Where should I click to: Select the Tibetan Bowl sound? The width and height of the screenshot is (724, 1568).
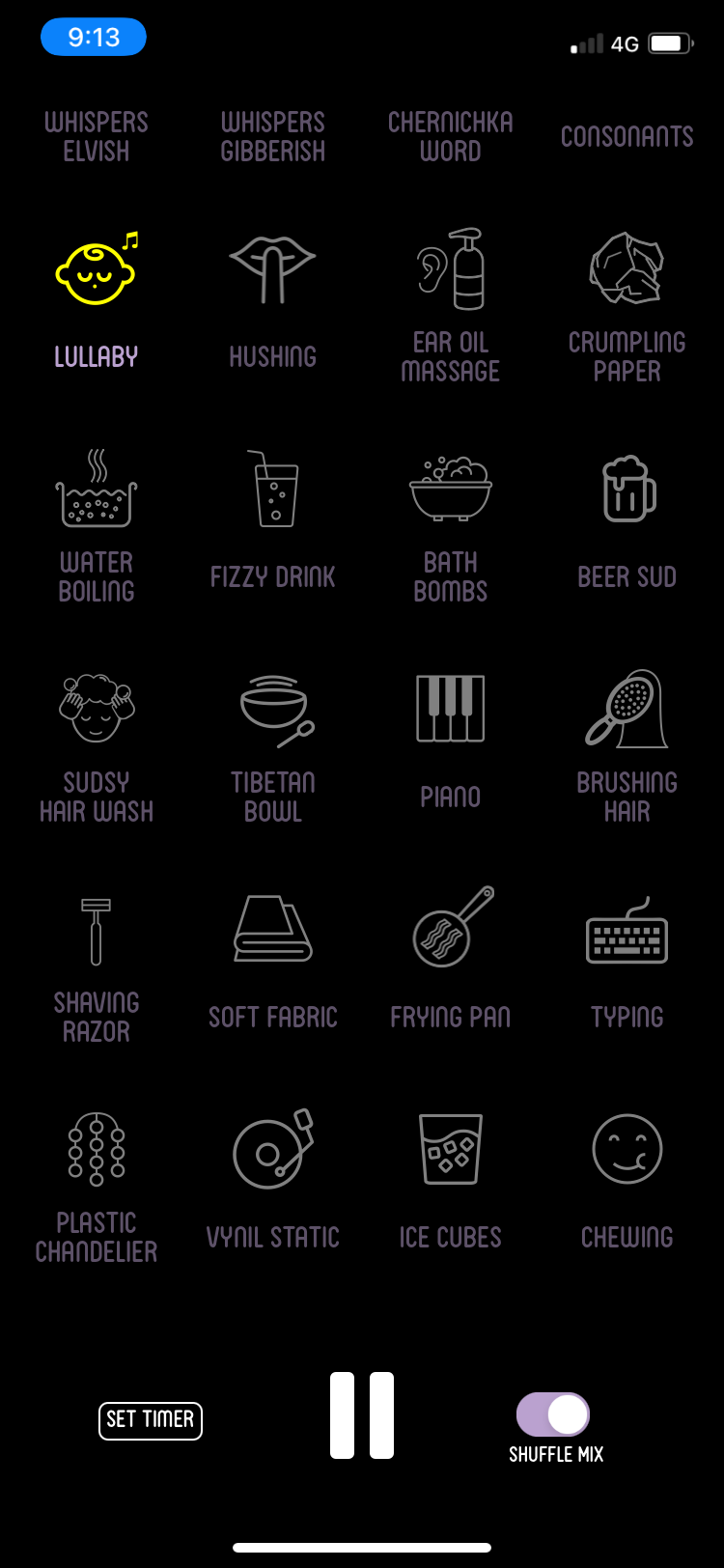(x=272, y=710)
